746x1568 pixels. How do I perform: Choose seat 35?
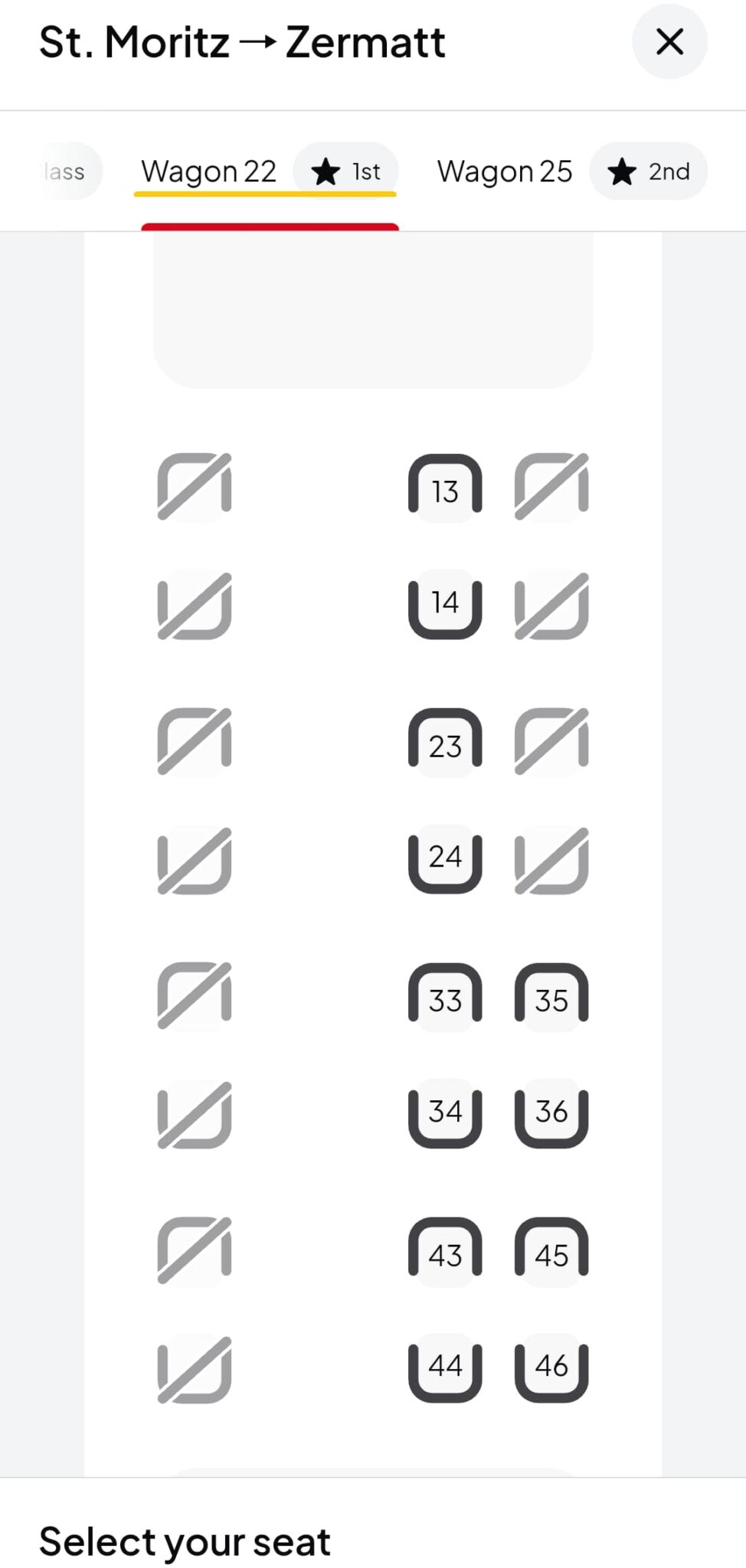pos(551,997)
